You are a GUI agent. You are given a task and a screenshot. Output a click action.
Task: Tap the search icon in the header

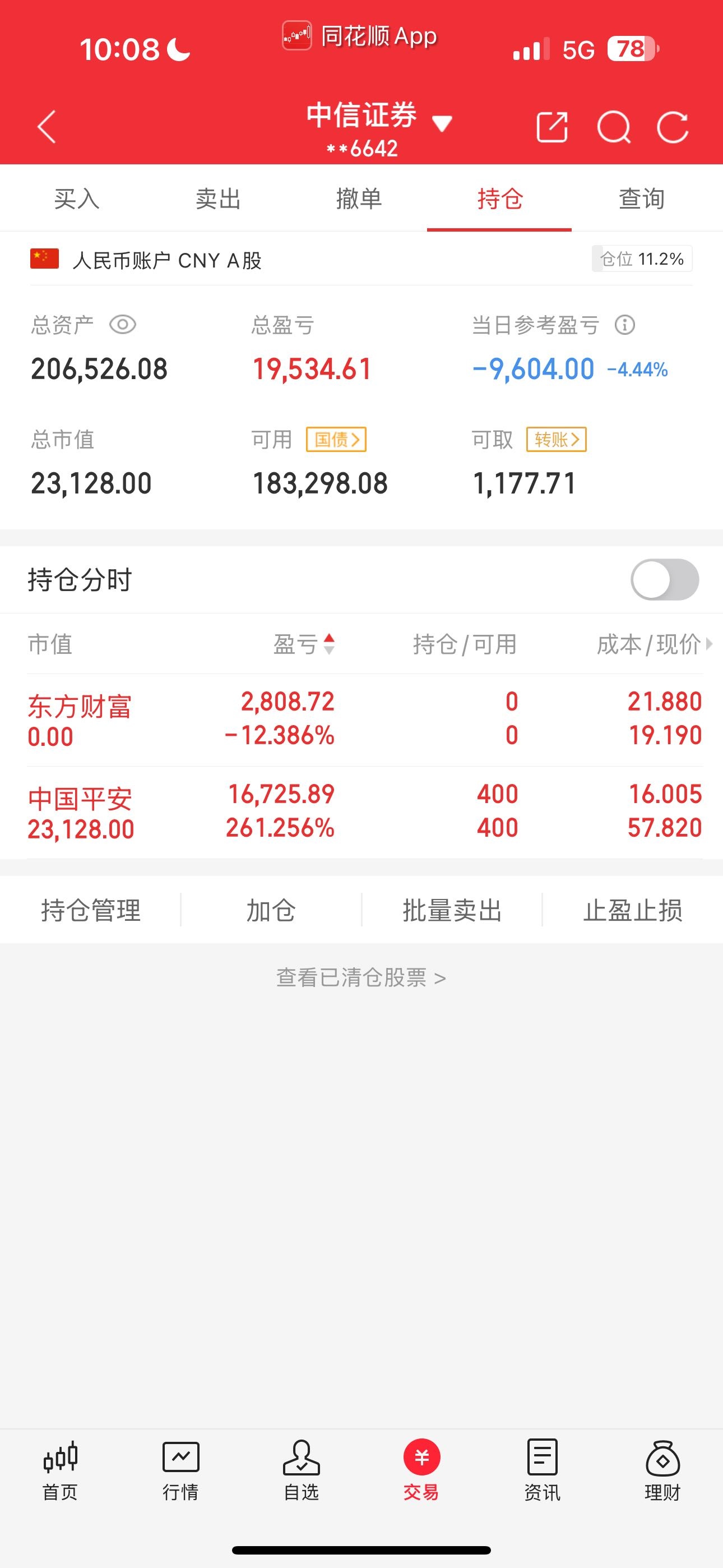click(x=615, y=127)
